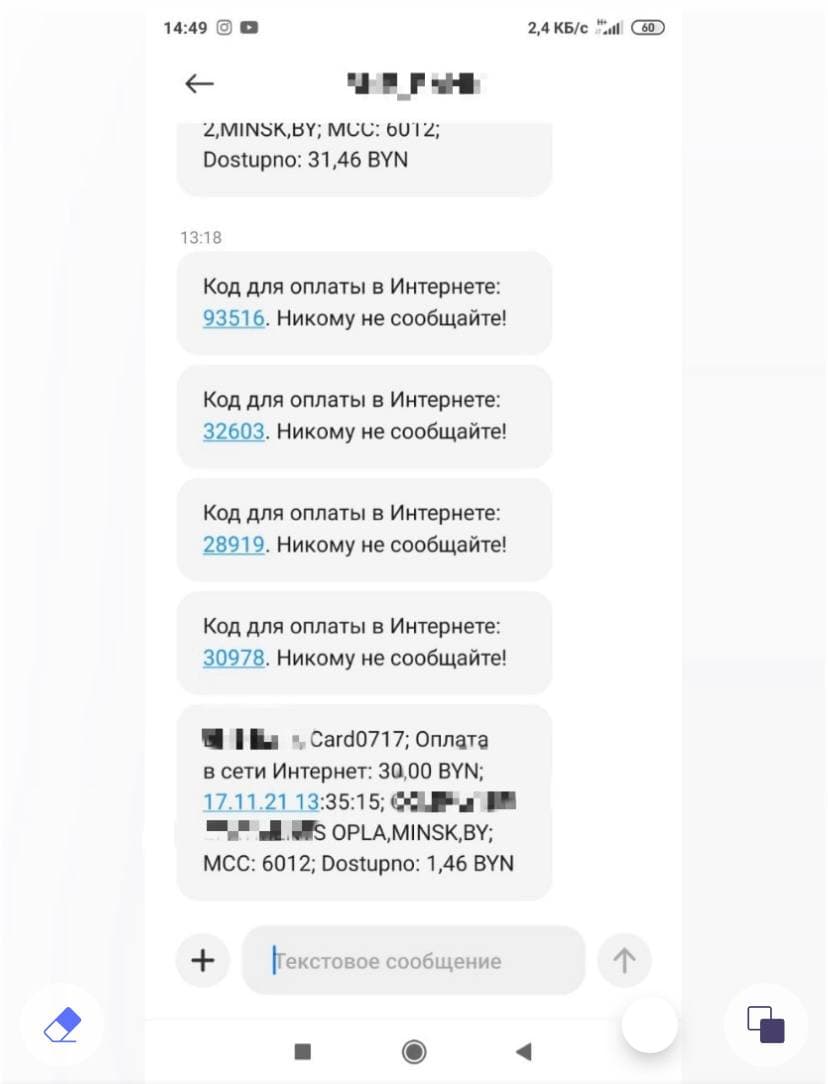The image size is (828, 1084).
Task: Open recent apps with the square button
Action: [303, 1051]
